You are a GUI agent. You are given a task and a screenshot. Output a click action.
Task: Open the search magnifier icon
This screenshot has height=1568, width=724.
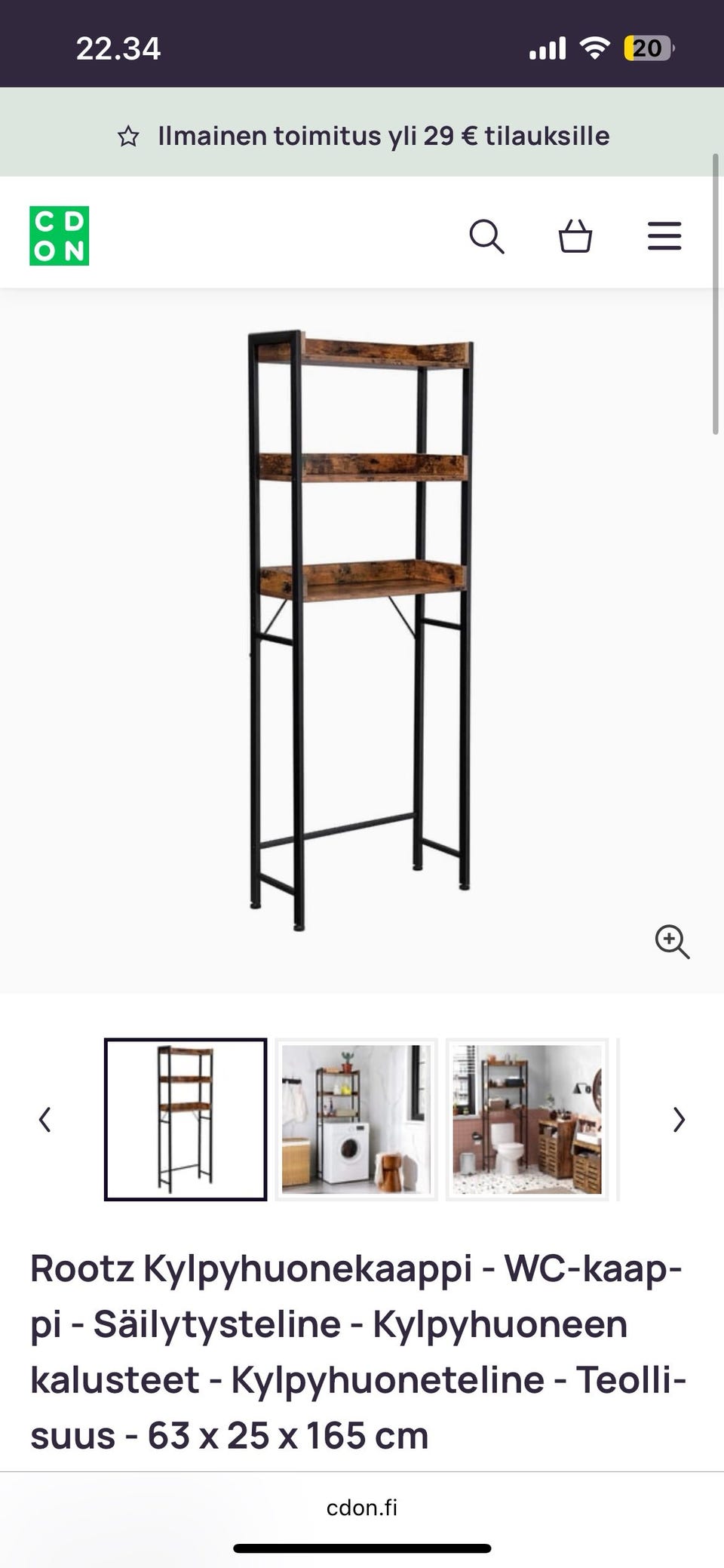[486, 236]
